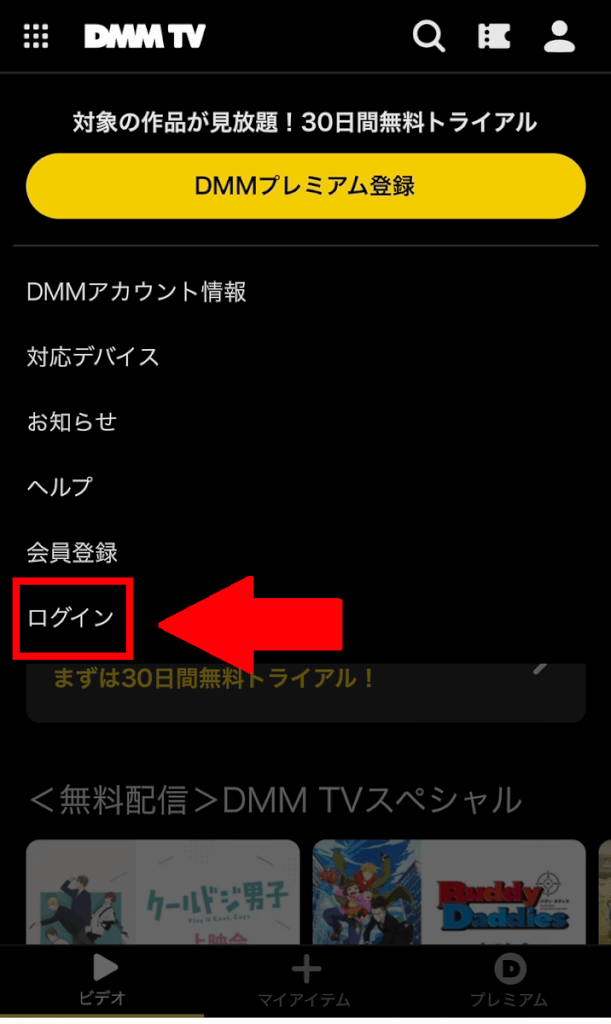Open お知らせ notices
Viewport: 611px width, 1024px height.
(72, 422)
